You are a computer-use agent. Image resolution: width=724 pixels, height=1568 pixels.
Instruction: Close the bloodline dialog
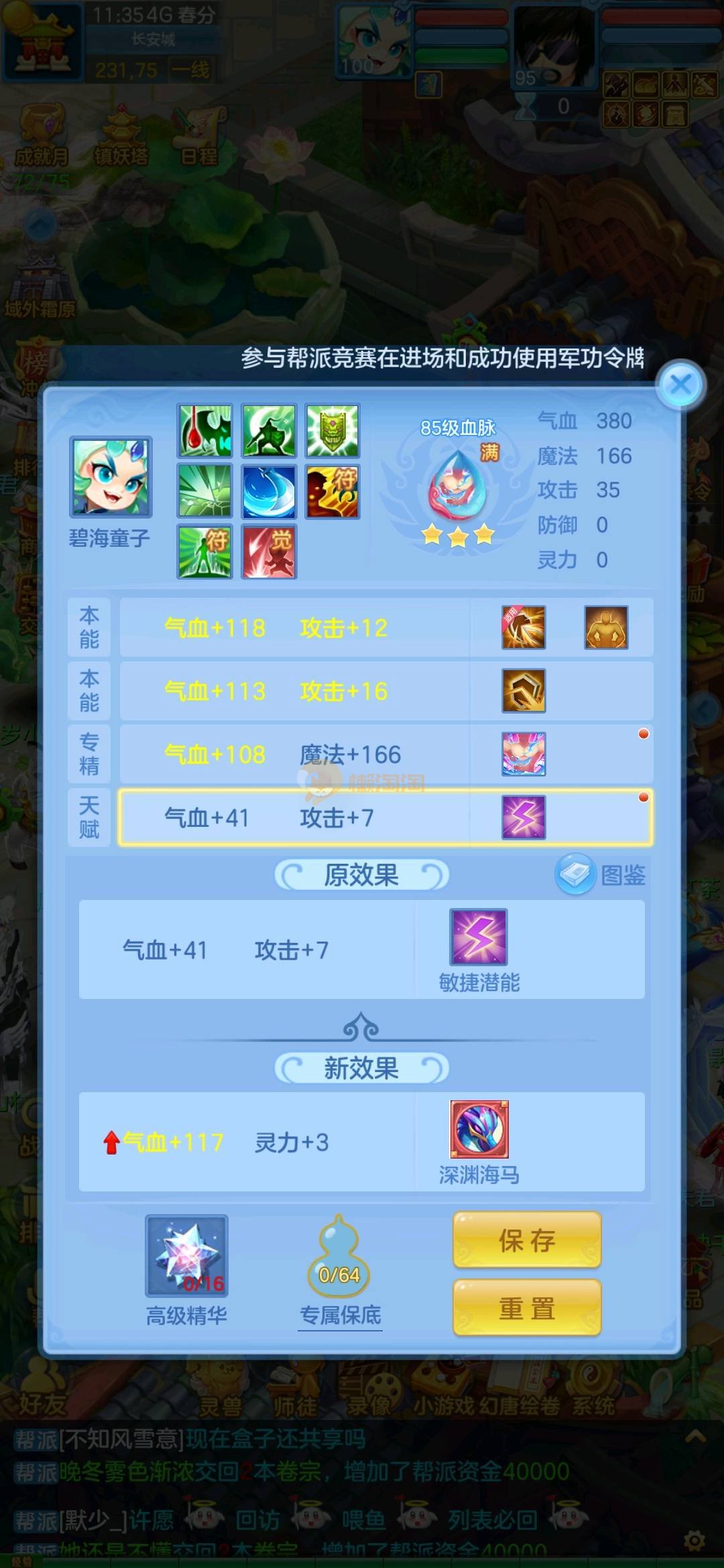point(680,385)
